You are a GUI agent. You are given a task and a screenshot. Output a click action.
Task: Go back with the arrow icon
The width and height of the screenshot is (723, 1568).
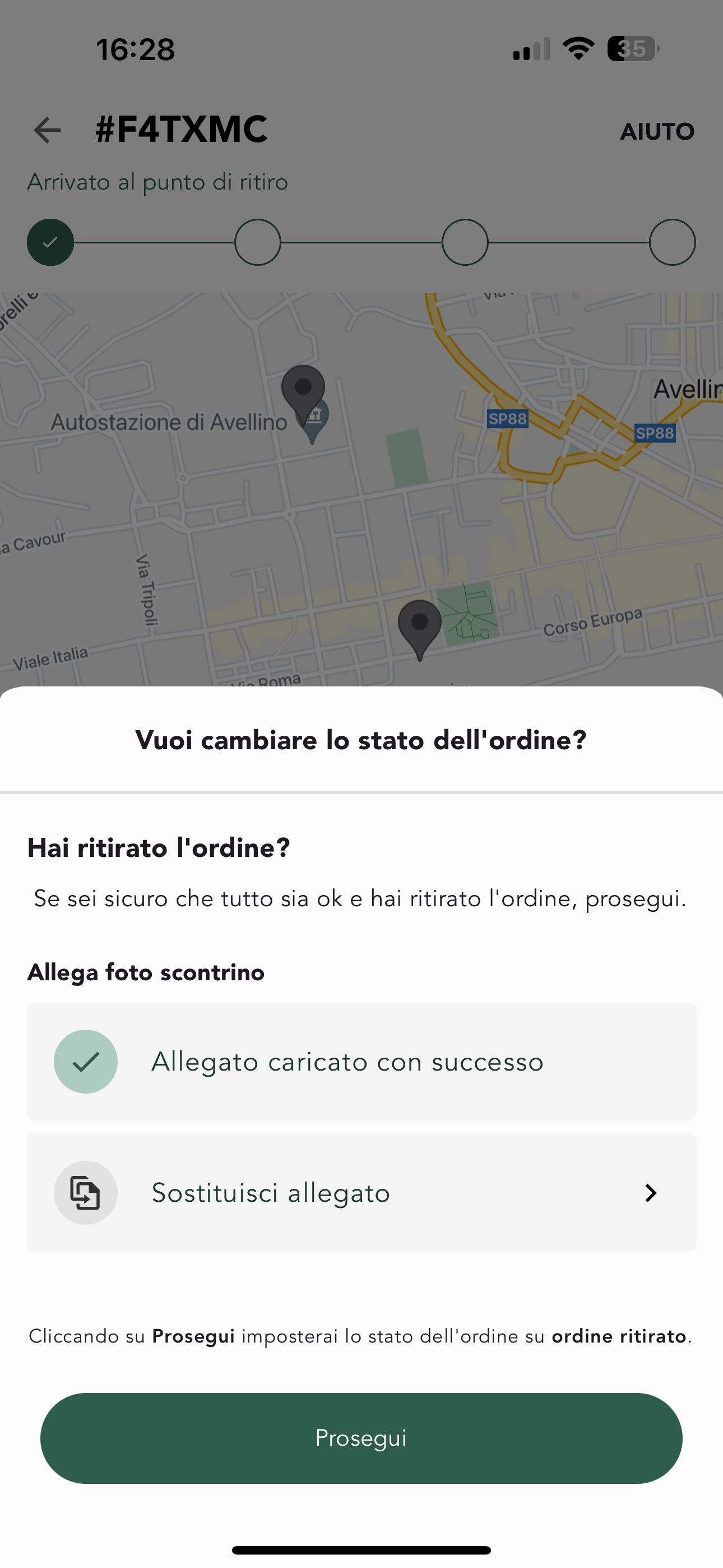click(x=48, y=130)
